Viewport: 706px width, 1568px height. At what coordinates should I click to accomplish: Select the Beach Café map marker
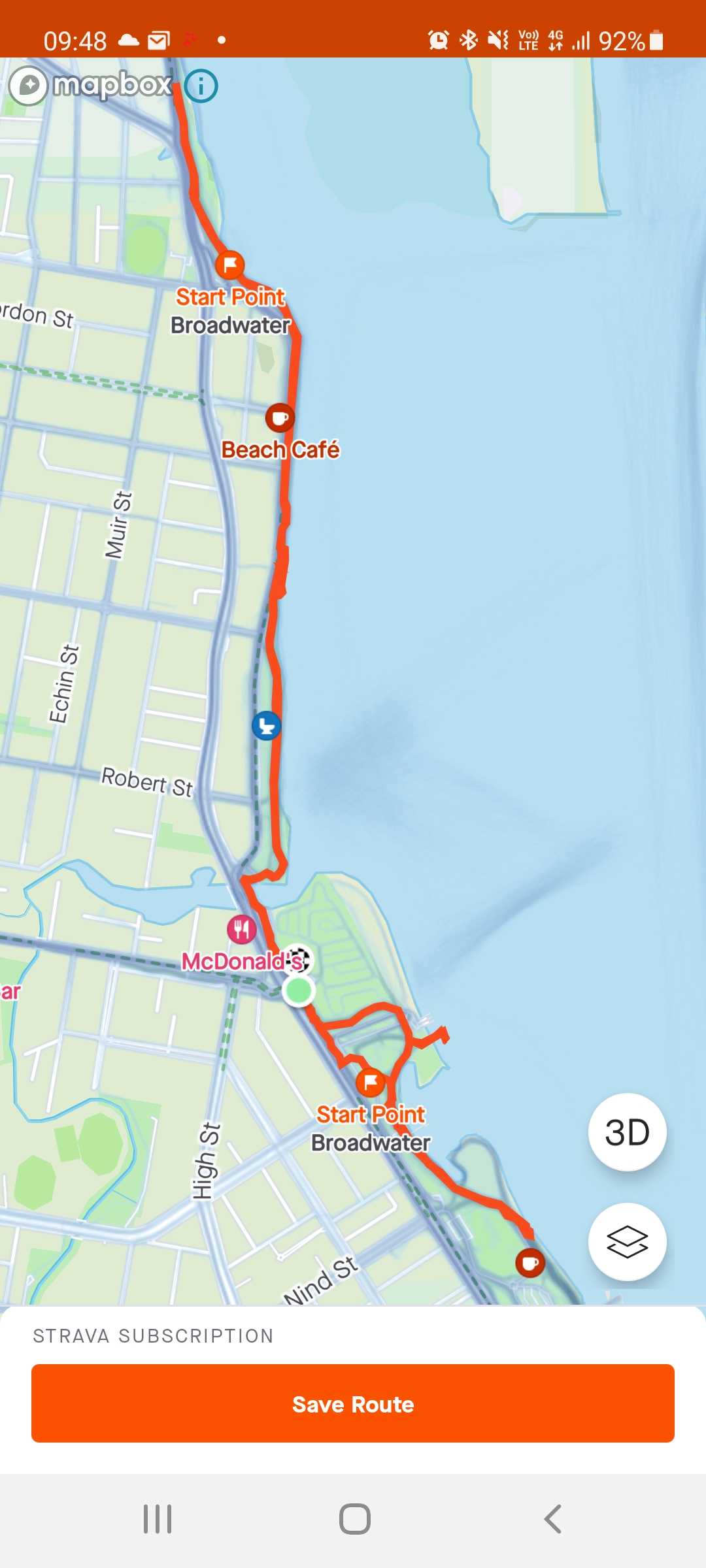pos(280,418)
